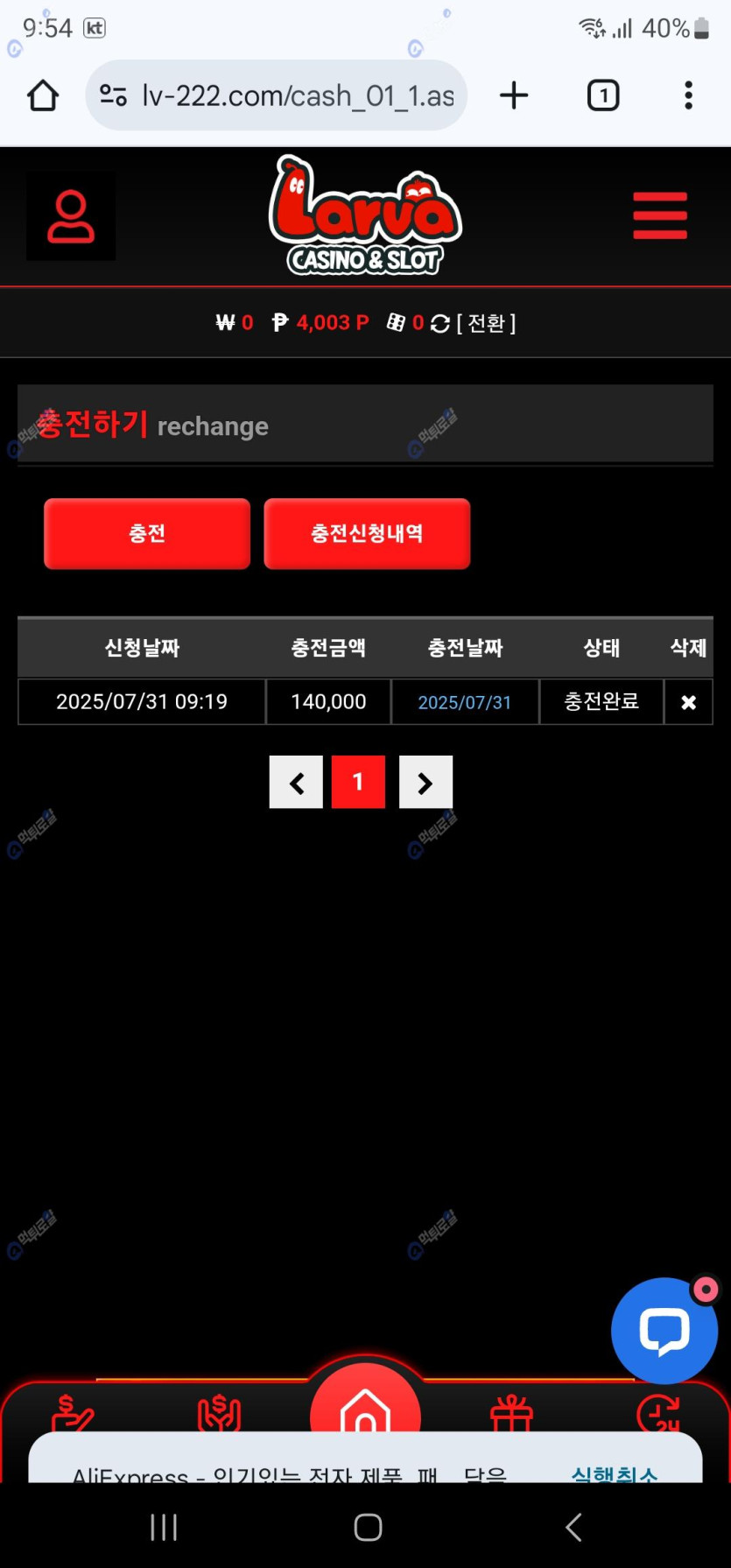Tap the red home button in bottom bar

pos(365,1405)
